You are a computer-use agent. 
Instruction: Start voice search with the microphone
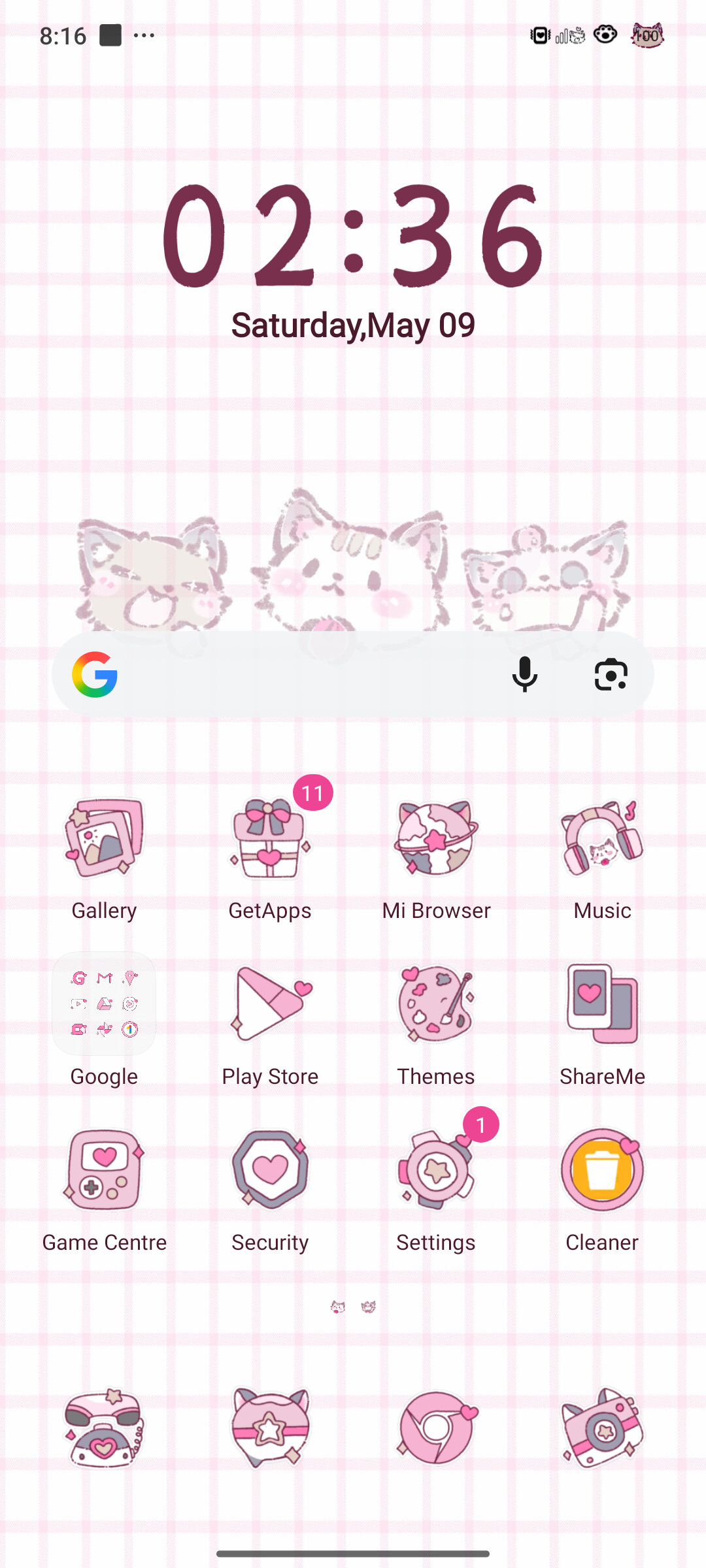click(525, 674)
